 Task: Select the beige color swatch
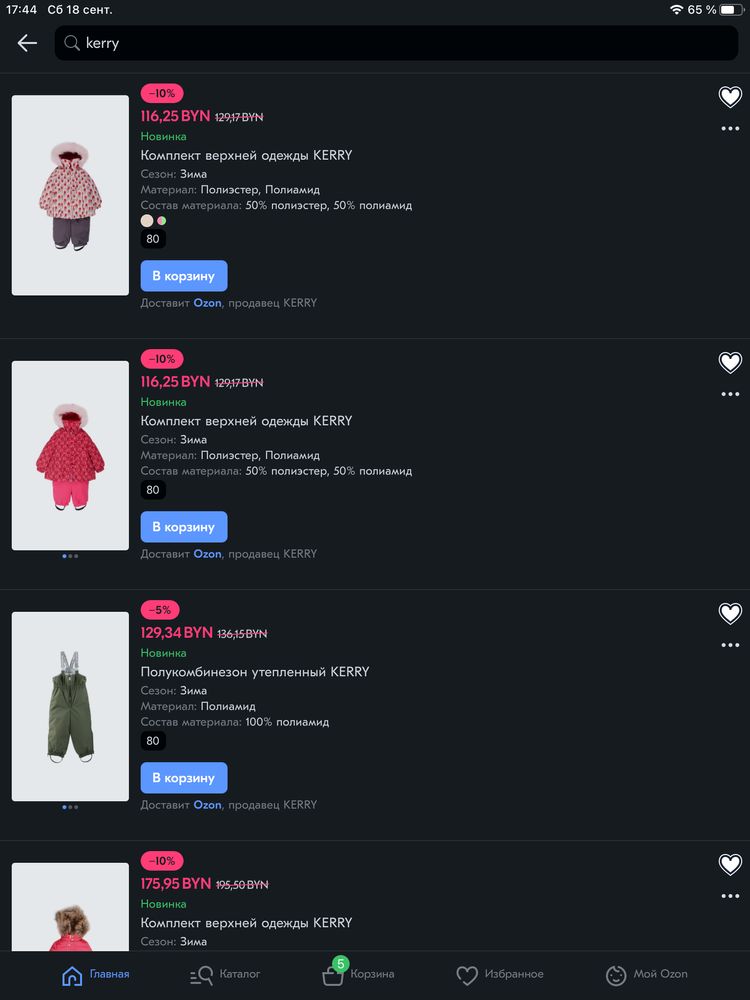point(147,221)
